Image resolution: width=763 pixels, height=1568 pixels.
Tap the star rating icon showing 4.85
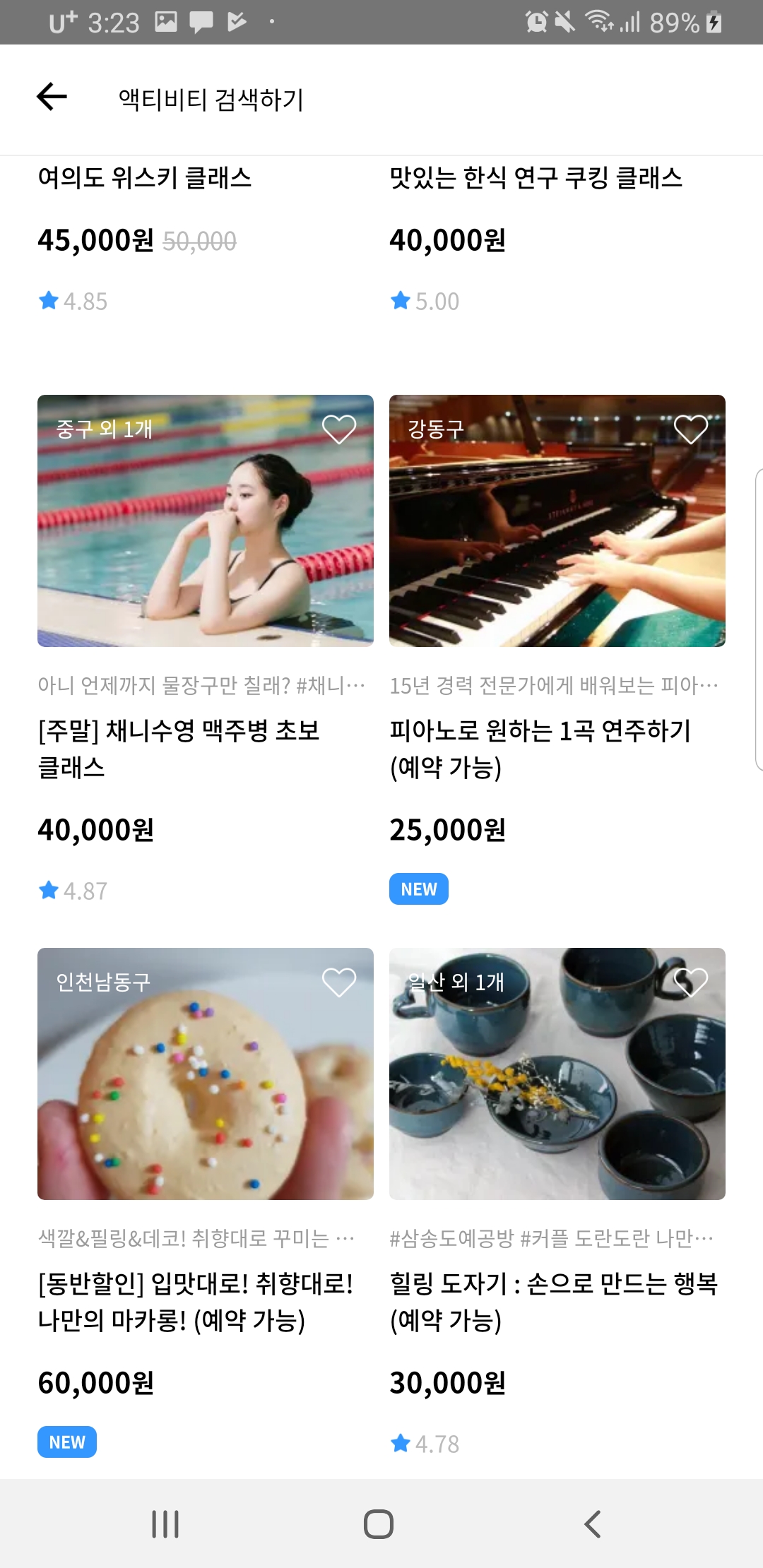click(x=48, y=301)
